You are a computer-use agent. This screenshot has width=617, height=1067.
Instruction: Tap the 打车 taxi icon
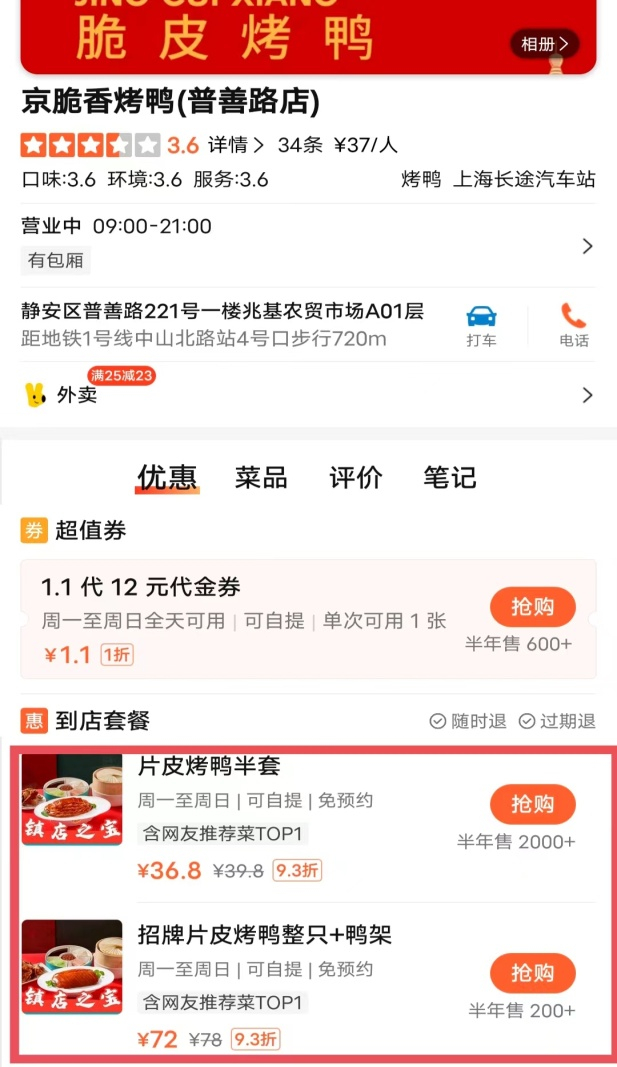[x=481, y=326]
